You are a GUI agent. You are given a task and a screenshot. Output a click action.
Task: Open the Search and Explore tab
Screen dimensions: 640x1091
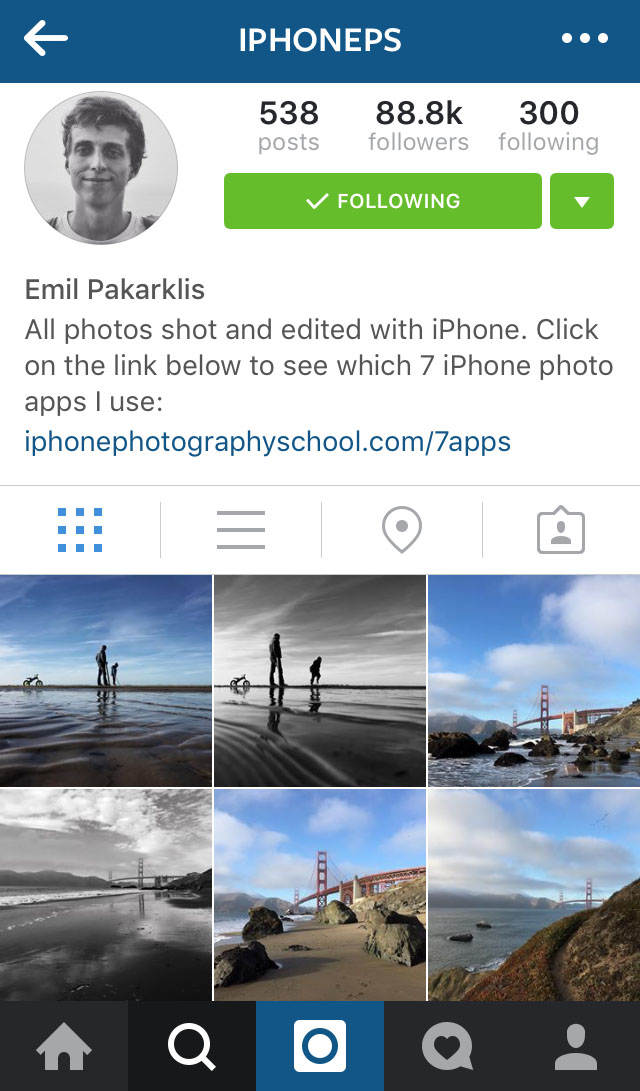pos(192,1047)
